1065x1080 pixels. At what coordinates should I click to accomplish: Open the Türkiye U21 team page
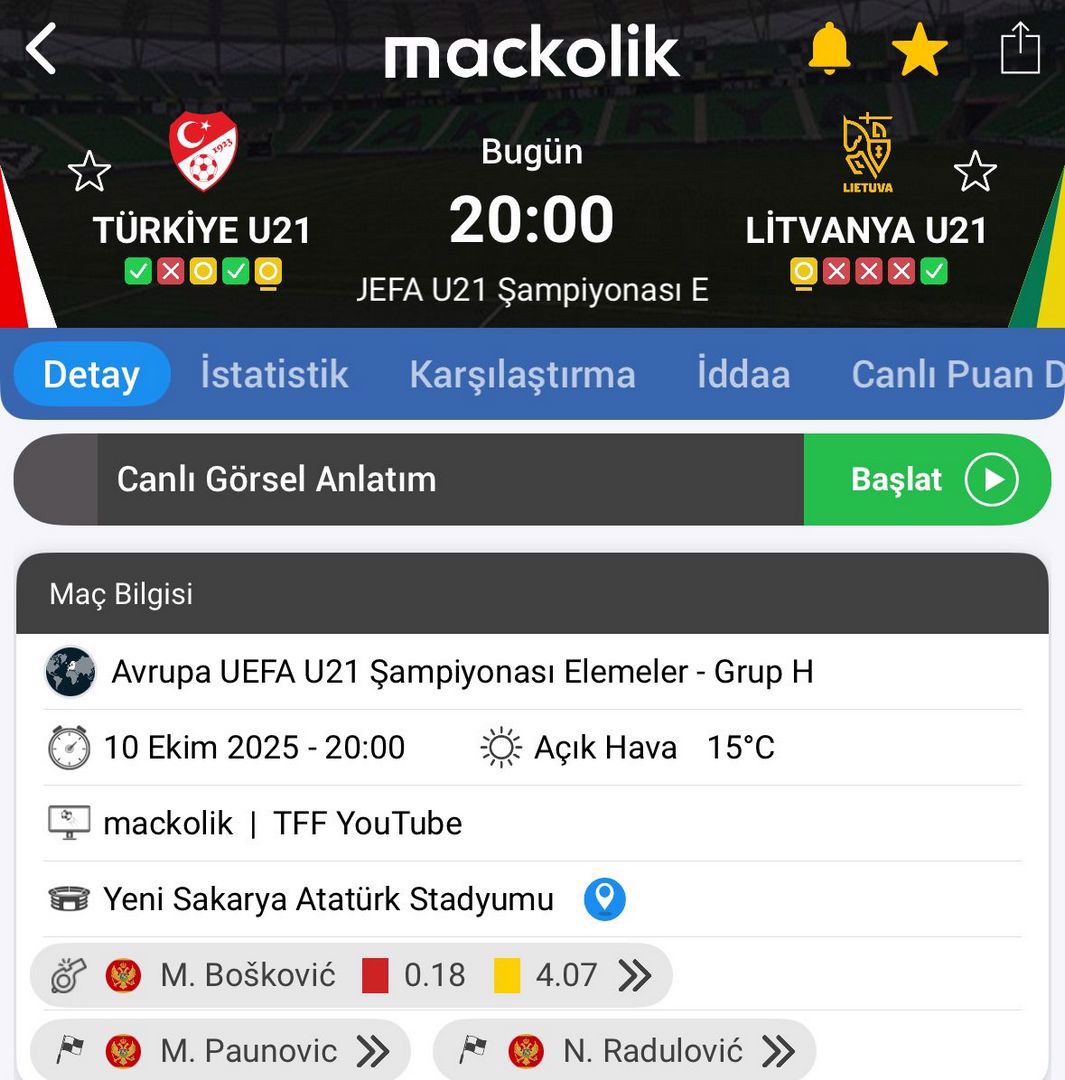203,152
